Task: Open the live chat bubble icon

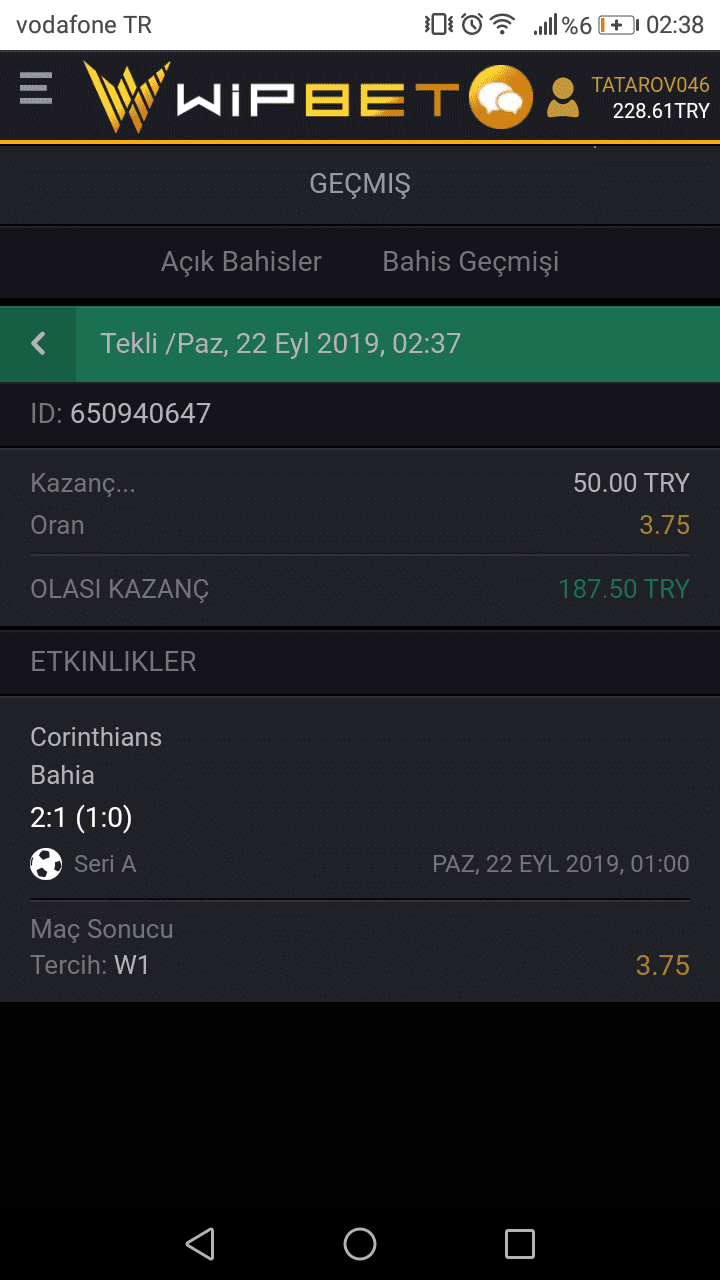Action: (501, 97)
